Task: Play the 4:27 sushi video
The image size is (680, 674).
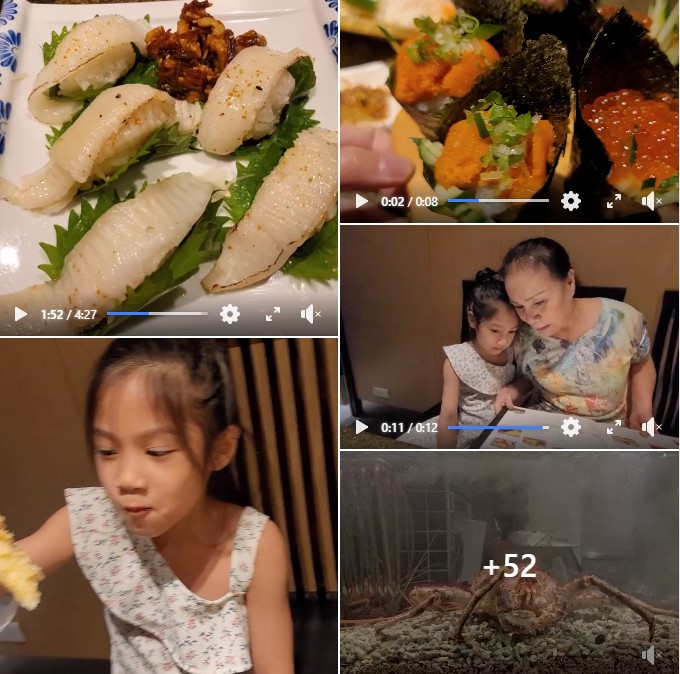Action: pyautogui.click(x=21, y=314)
